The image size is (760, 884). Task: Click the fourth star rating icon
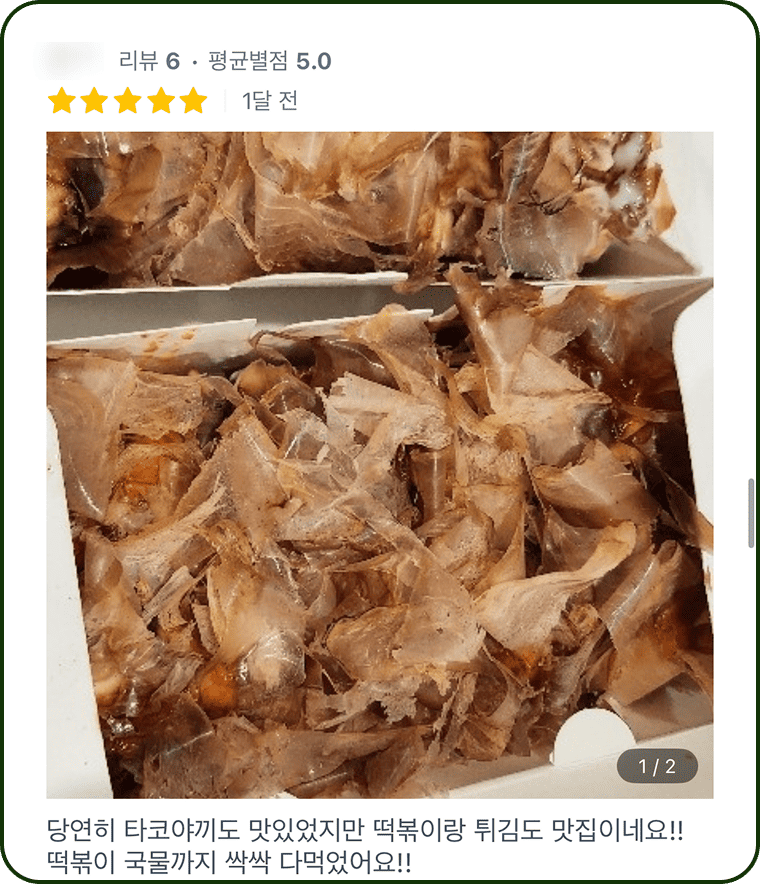click(162, 100)
